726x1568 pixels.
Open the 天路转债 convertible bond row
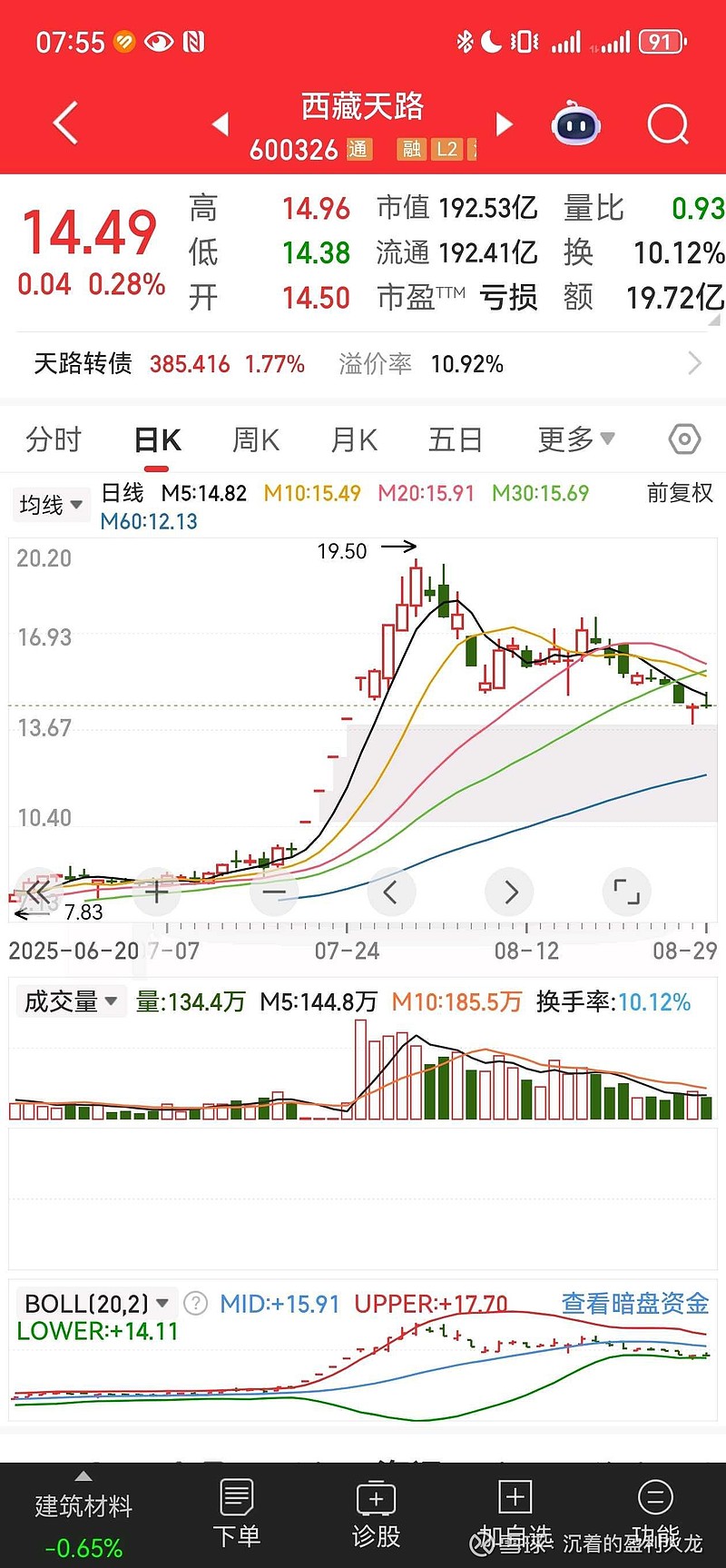363,364
